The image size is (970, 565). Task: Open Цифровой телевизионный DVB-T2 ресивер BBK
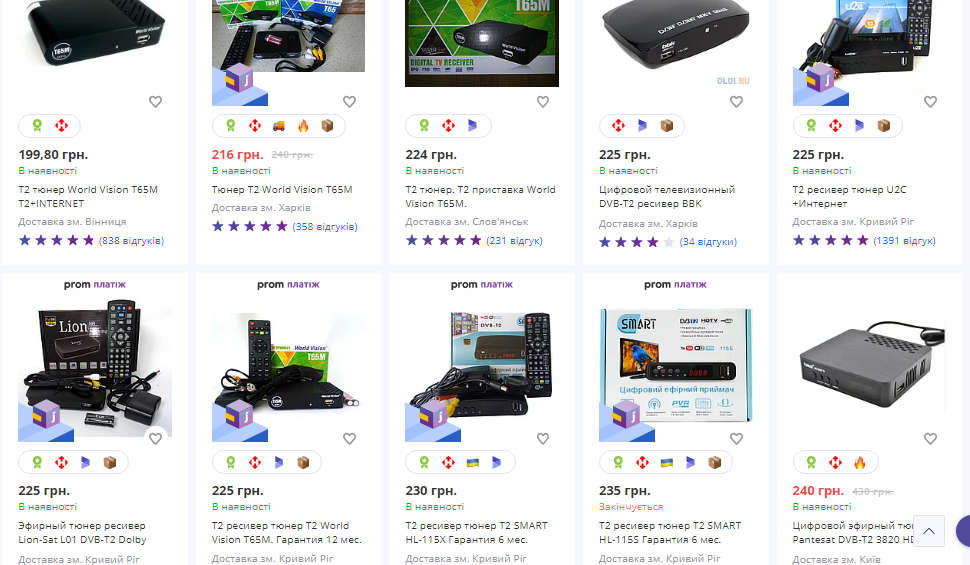[666, 196]
